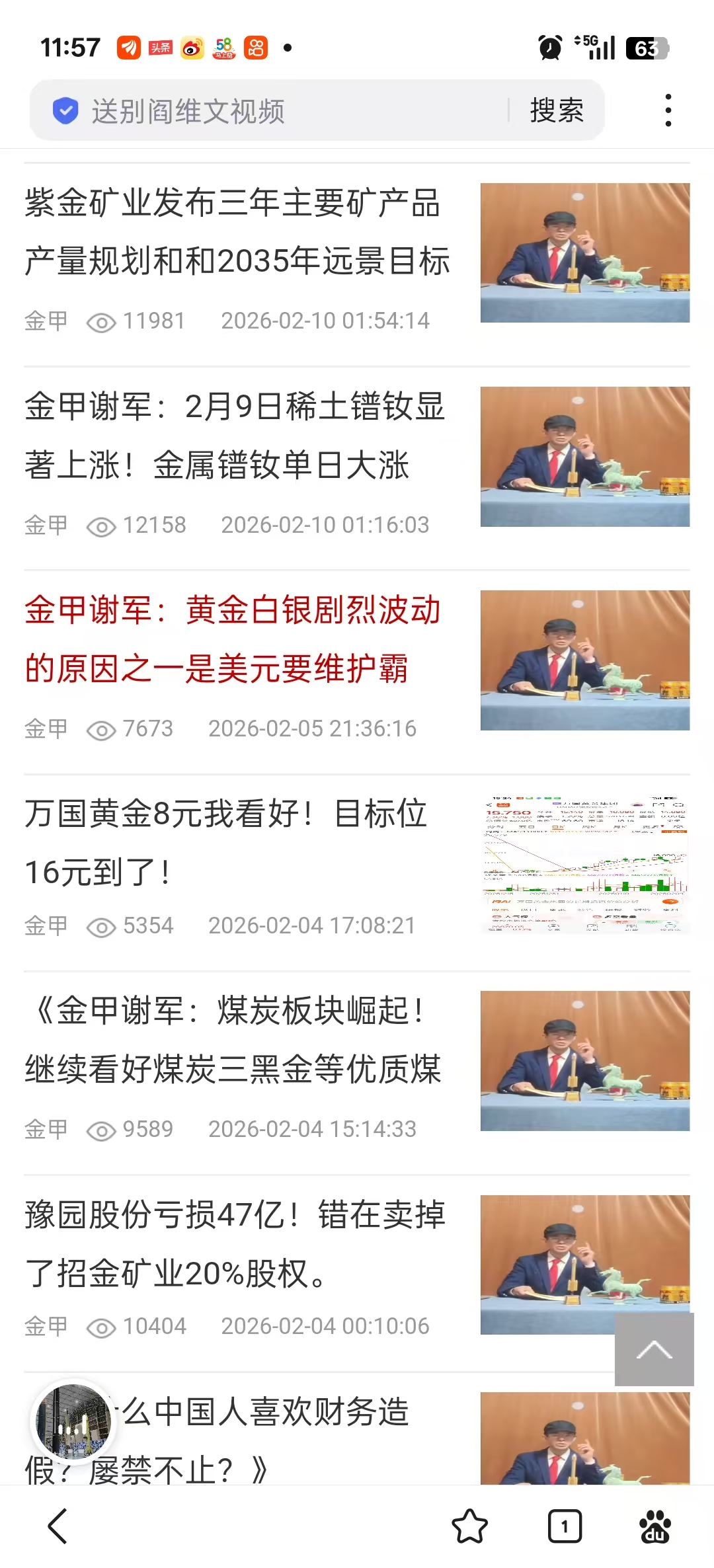The image size is (714, 1568).
Task: Open article 紫金矿业发布三年主要矿产品产量规划
Action: pyautogui.click(x=238, y=231)
